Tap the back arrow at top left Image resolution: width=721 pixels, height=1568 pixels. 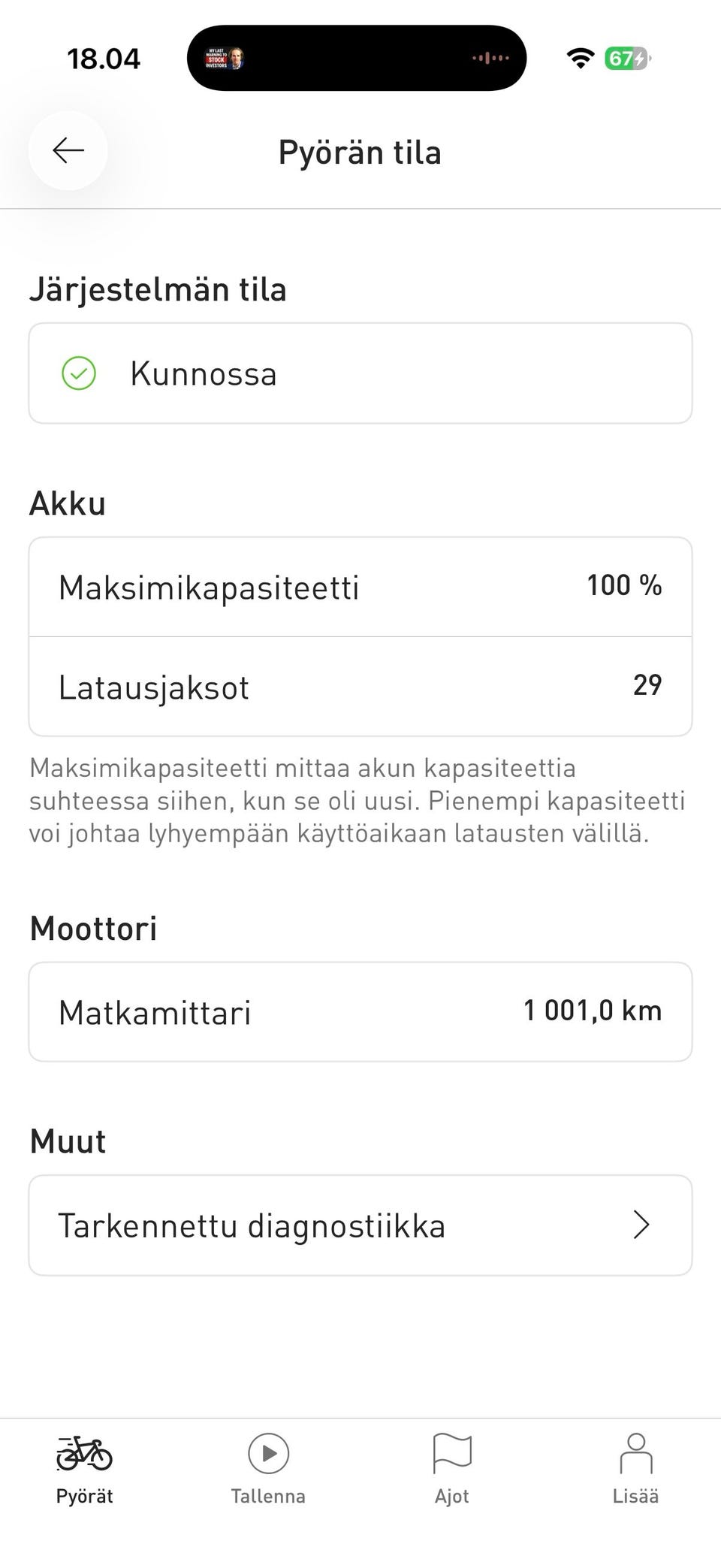tap(68, 150)
